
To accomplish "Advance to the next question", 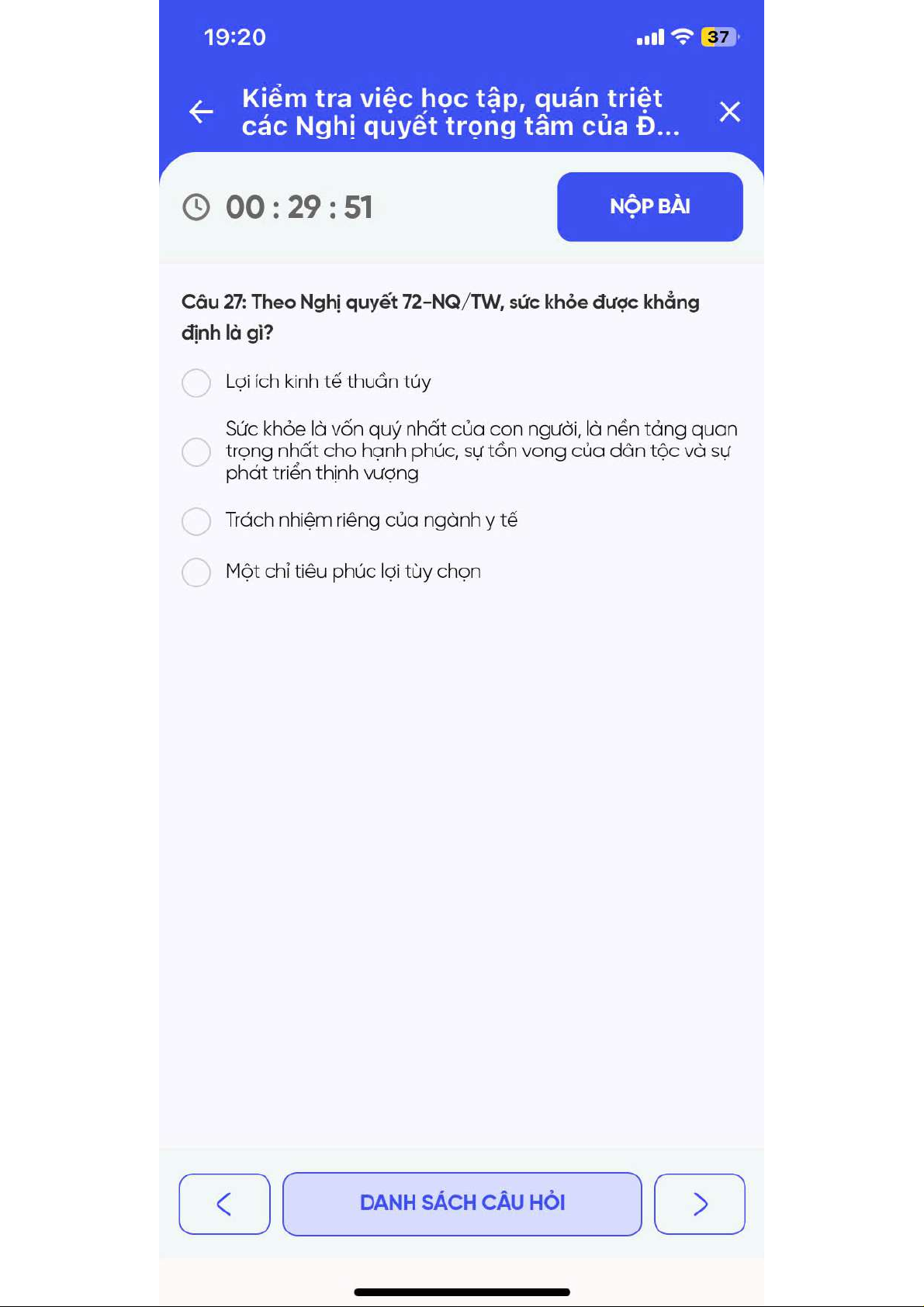I will [x=700, y=1204].
